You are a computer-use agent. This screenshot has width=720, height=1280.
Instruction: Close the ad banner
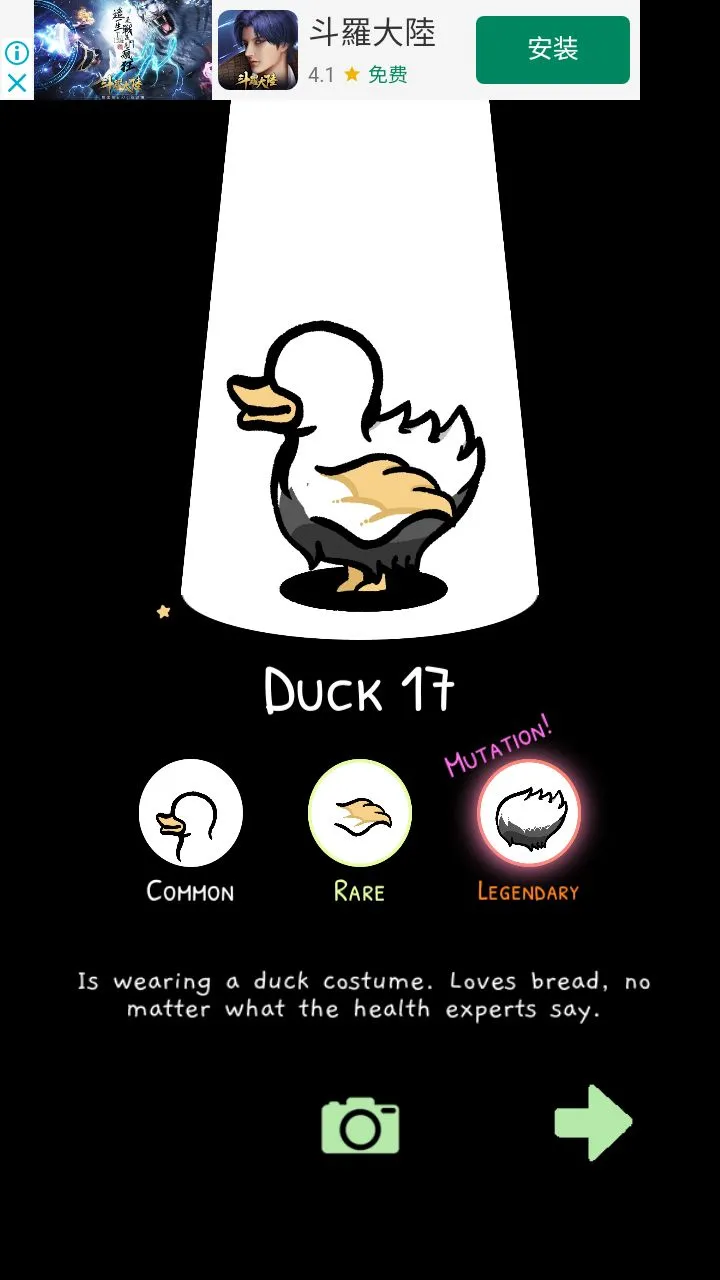(16, 83)
